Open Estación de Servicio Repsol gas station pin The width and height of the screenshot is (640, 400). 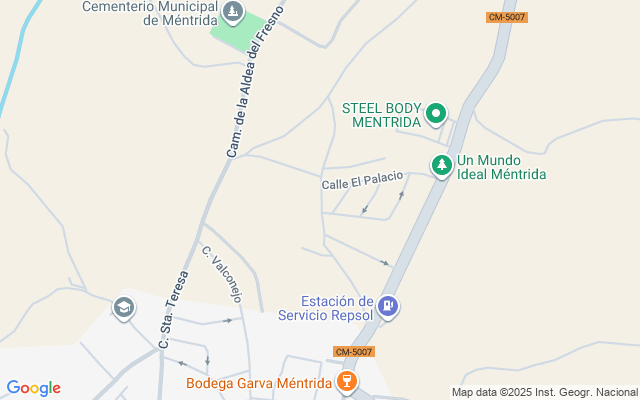tap(388, 307)
